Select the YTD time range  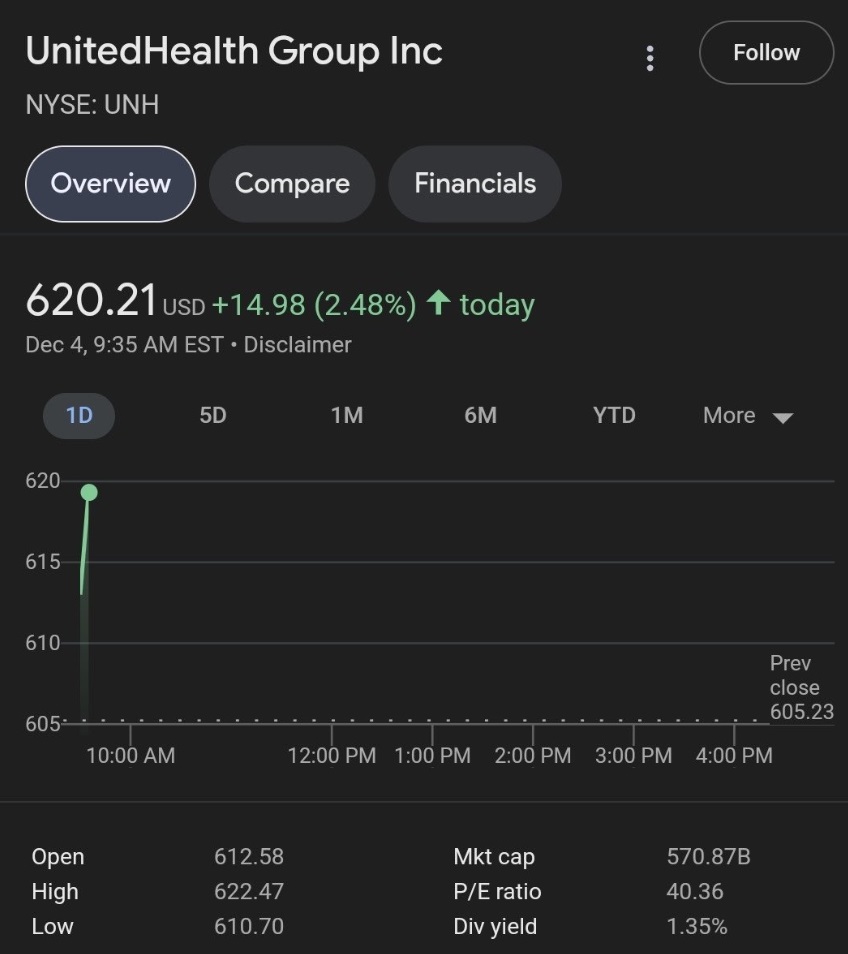pyautogui.click(x=613, y=415)
